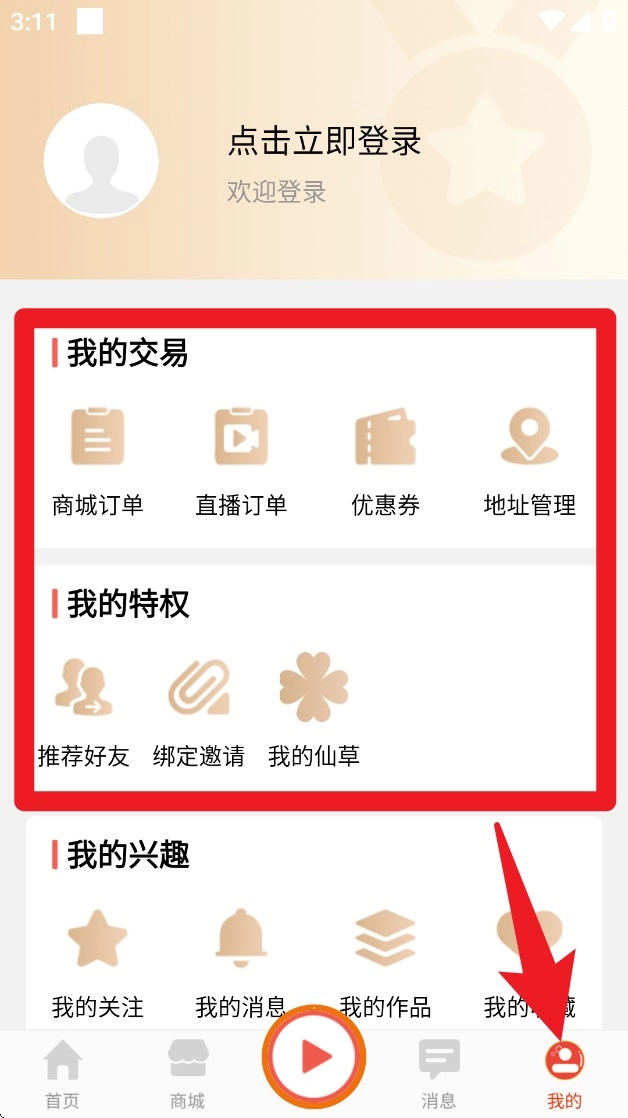Switch to the 消息 messages tab

pyautogui.click(x=439, y=1074)
